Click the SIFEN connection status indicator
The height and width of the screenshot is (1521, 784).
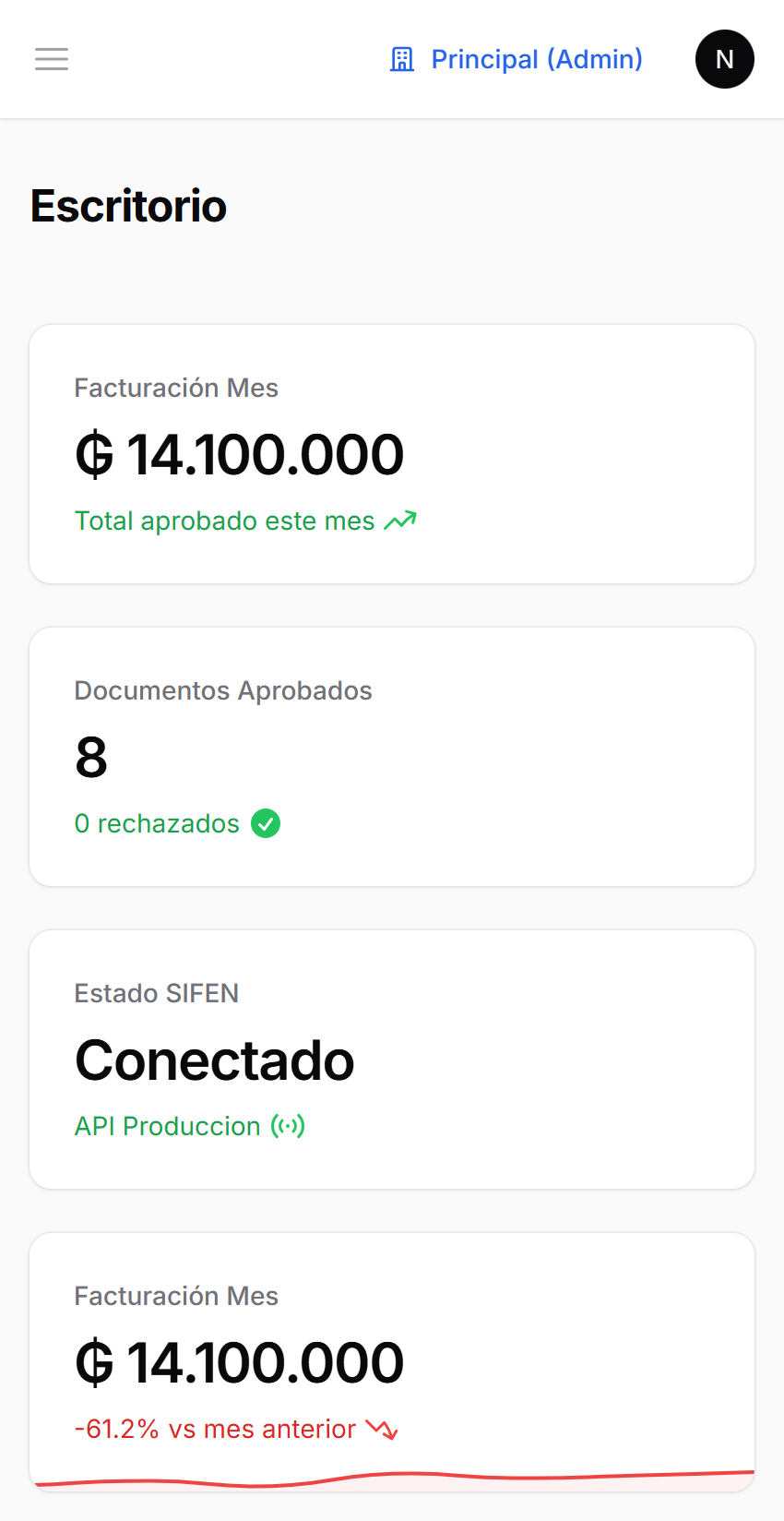click(x=215, y=1060)
